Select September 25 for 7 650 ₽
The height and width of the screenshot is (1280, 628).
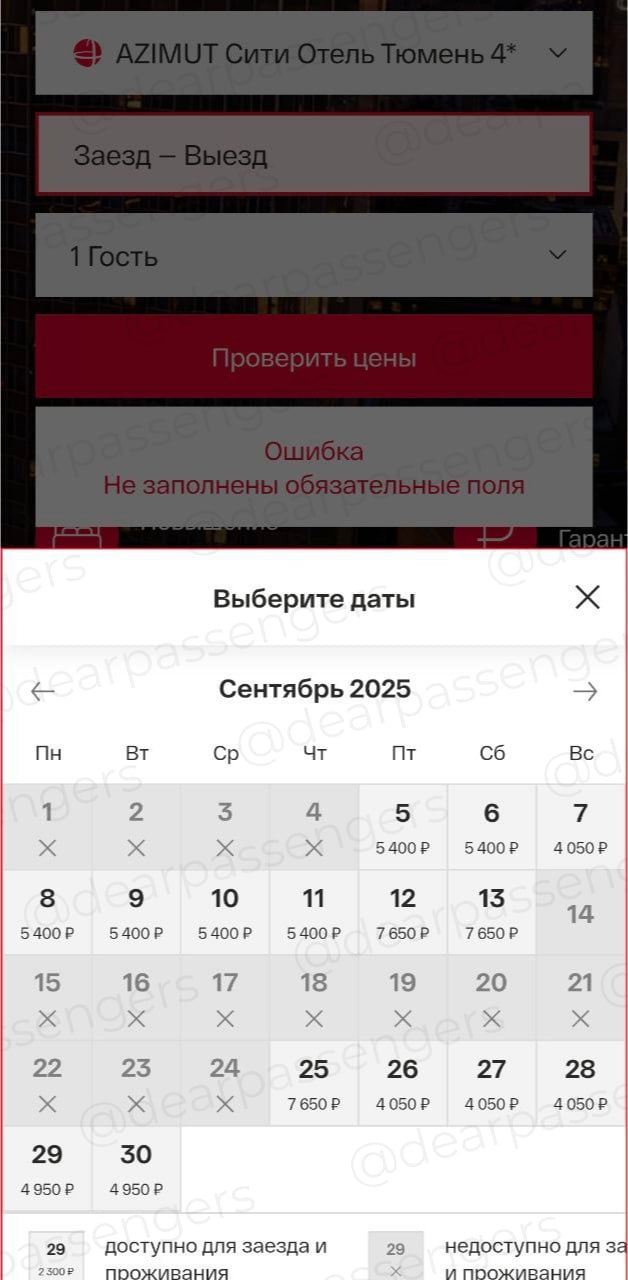pos(314,1084)
